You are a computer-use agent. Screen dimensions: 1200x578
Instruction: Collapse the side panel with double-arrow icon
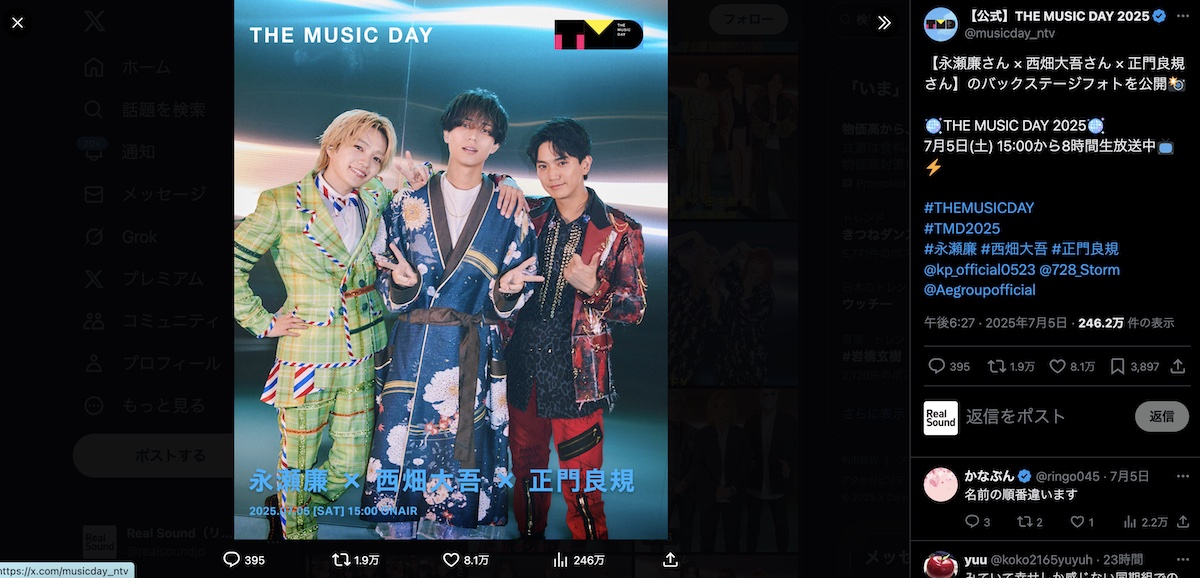pos(884,22)
